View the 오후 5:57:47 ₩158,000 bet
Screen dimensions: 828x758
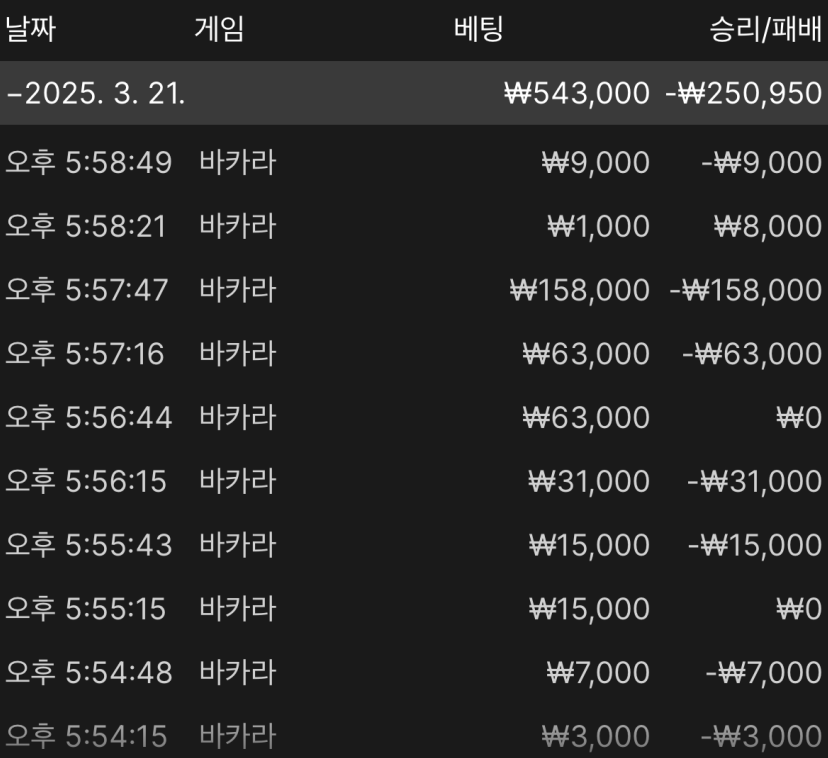(413, 290)
